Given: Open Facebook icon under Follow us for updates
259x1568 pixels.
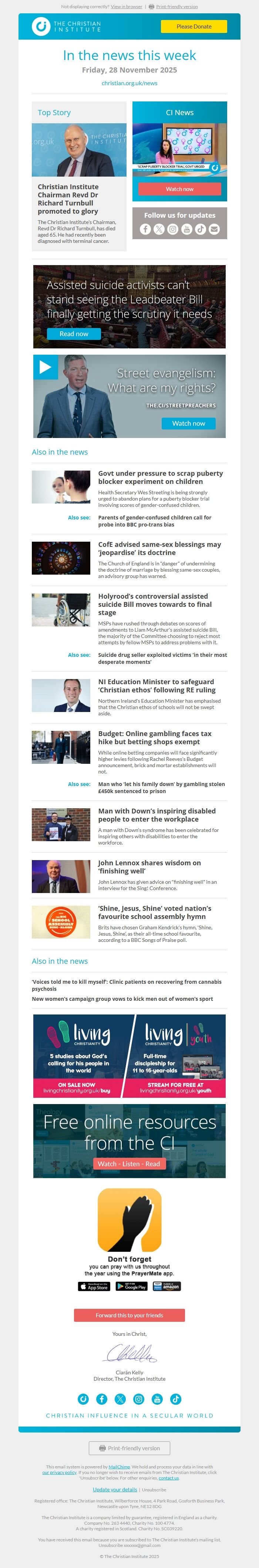Looking at the screenshot, I should (x=145, y=229).
